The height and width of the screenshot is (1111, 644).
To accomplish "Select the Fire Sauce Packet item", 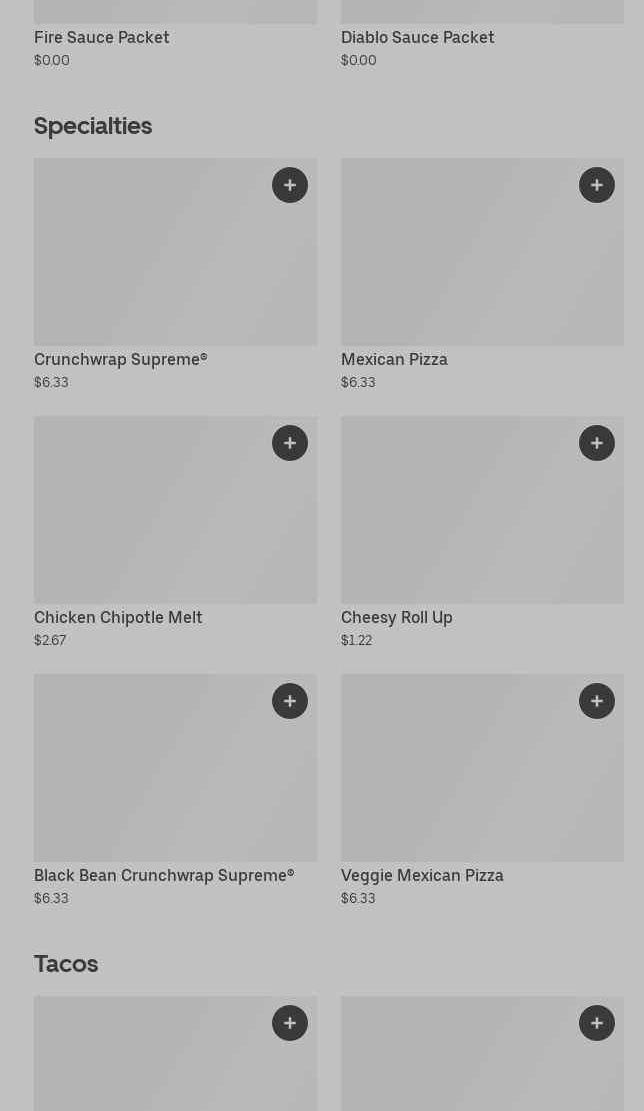I will [x=102, y=38].
